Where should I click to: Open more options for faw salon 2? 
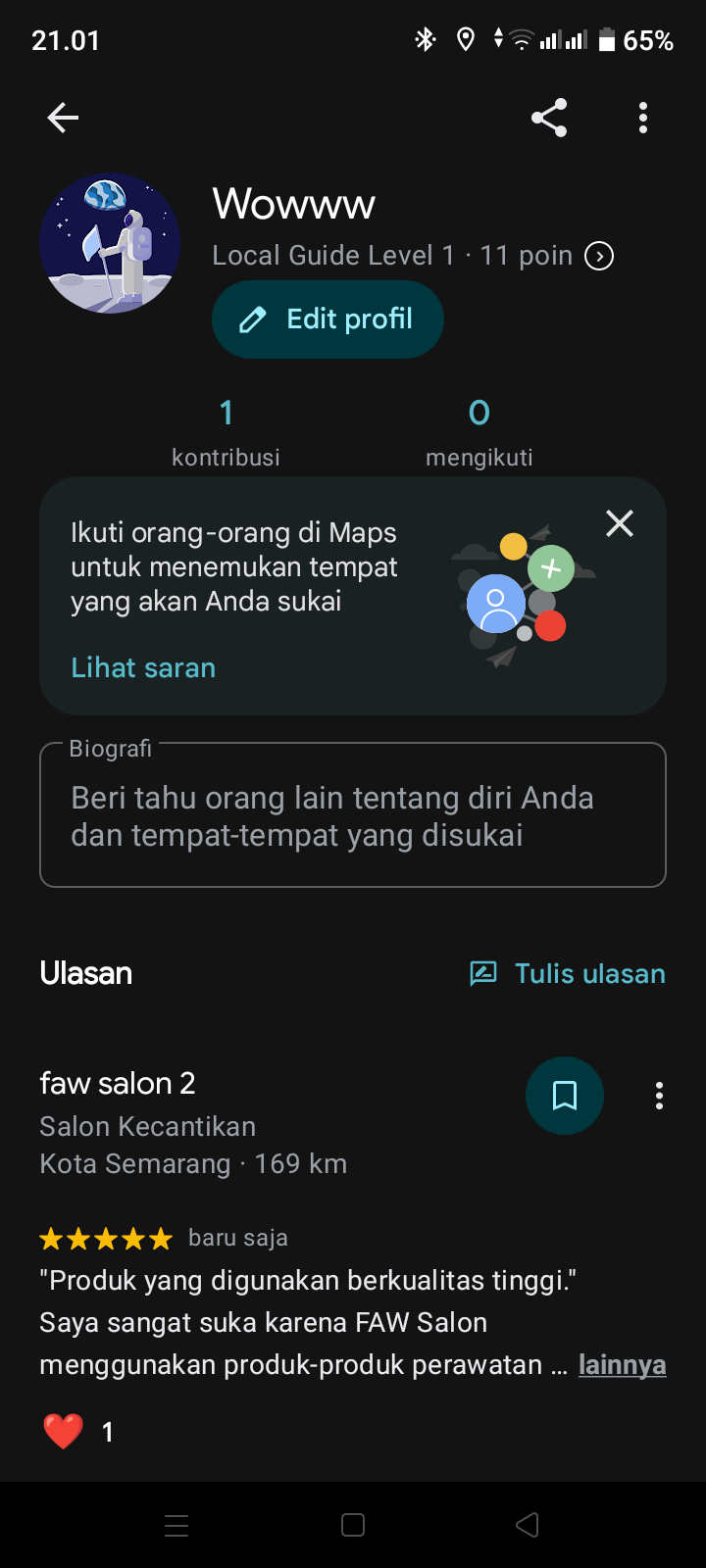click(659, 1096)
